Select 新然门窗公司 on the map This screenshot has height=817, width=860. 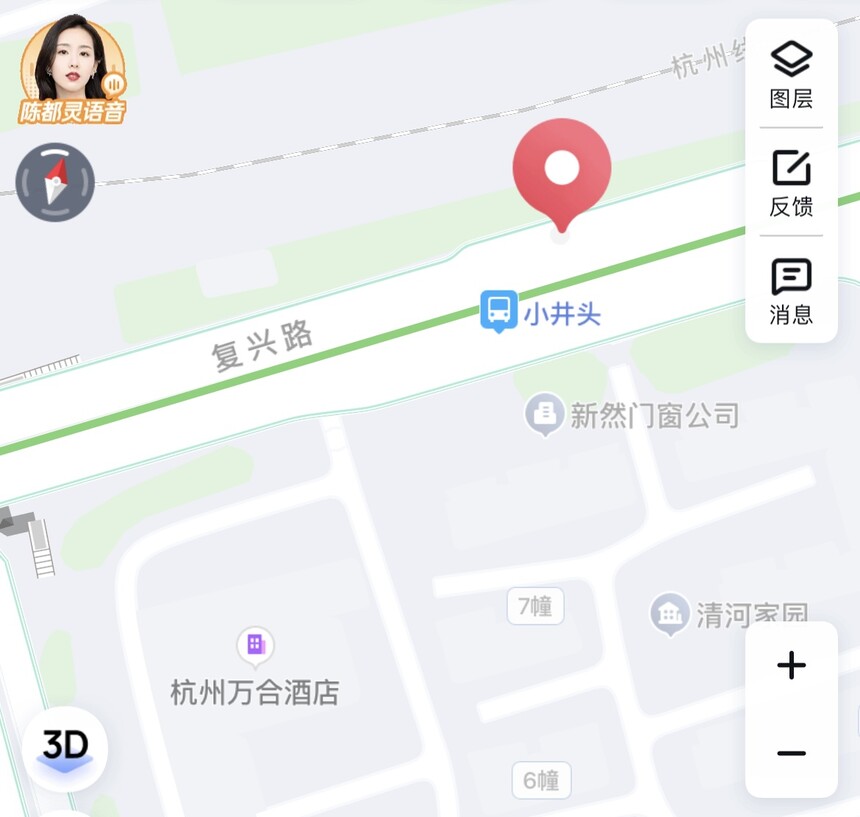coord(544,414)
